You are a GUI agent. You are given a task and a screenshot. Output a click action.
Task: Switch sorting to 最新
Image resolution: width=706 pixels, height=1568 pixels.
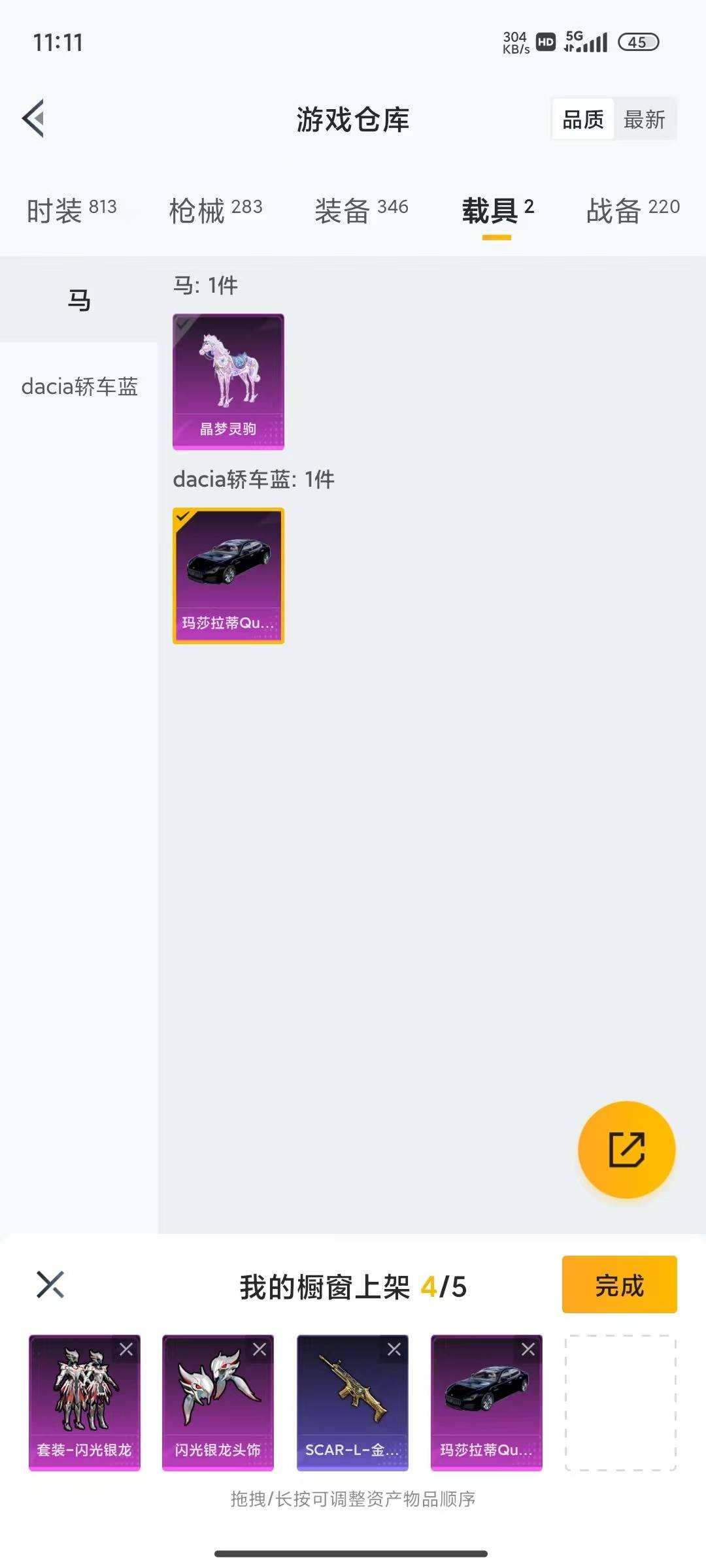[x=644, y=120]
